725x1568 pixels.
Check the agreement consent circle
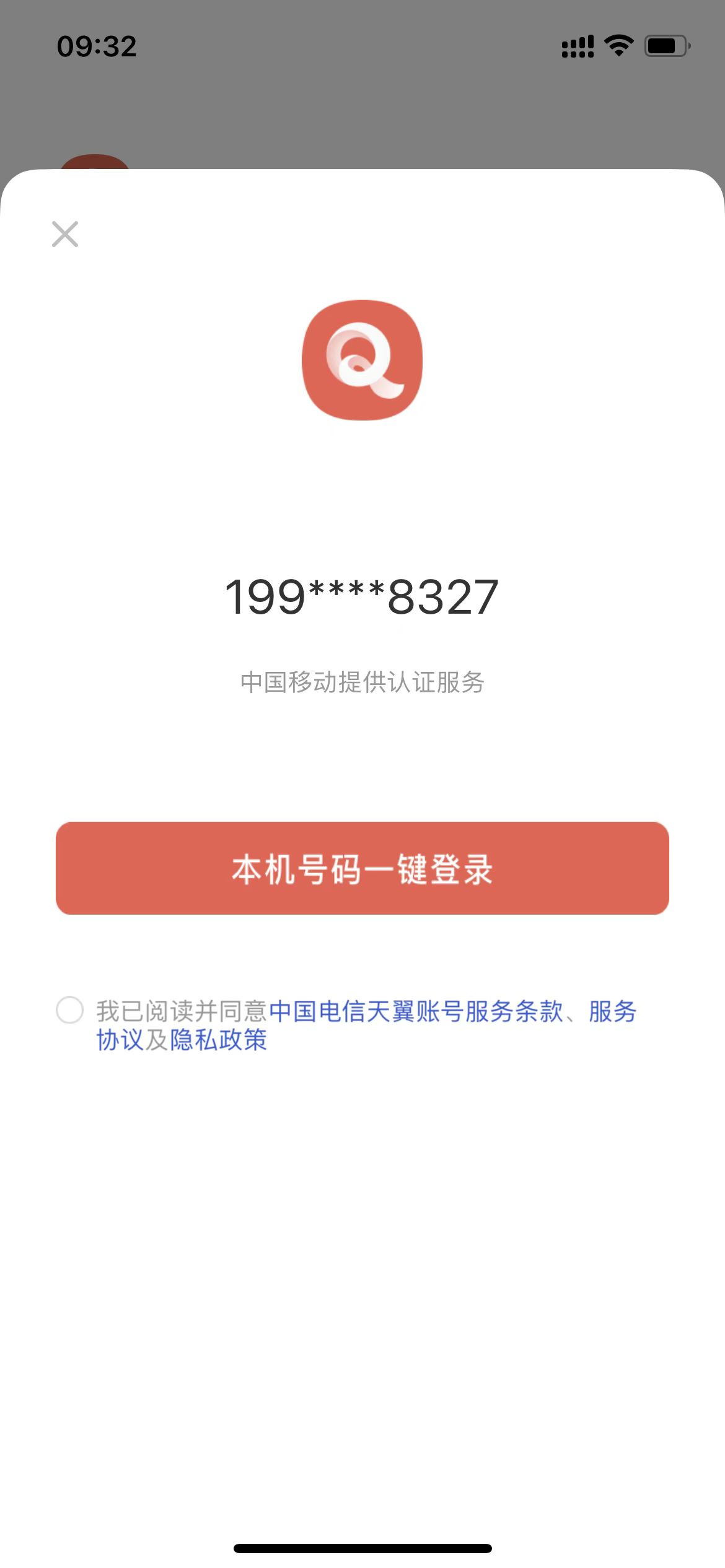coord(69,1010)
